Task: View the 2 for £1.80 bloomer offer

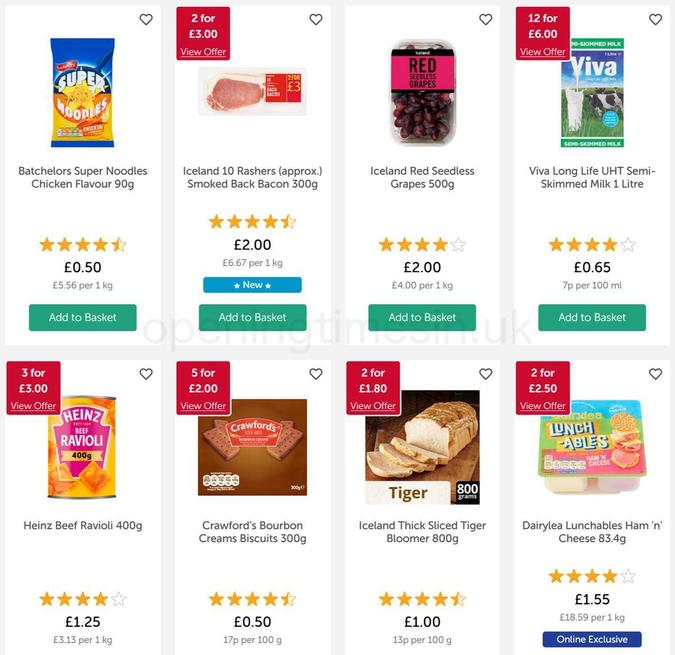Action: (373, 406)
